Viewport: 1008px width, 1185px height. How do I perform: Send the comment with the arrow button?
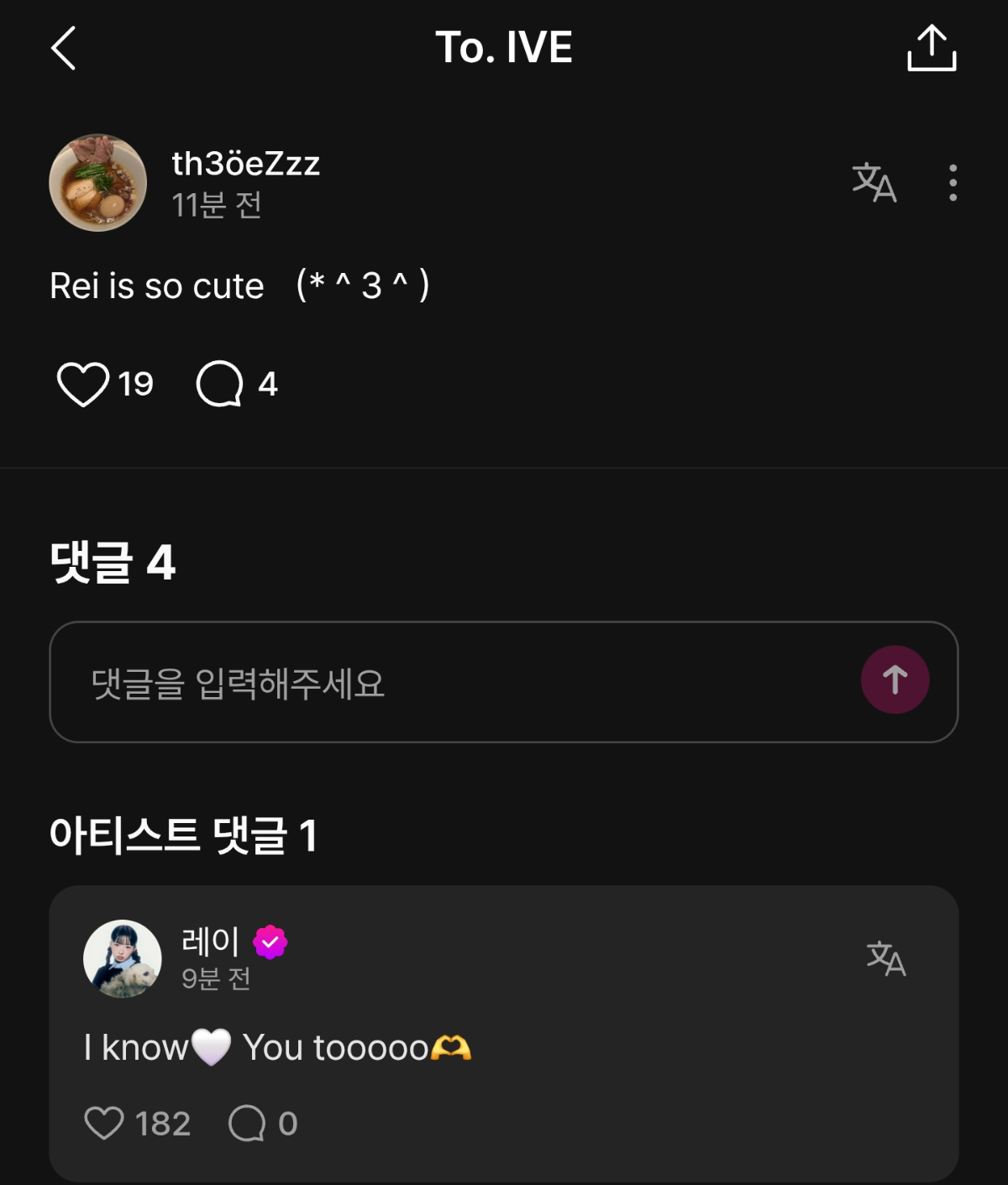895,680
